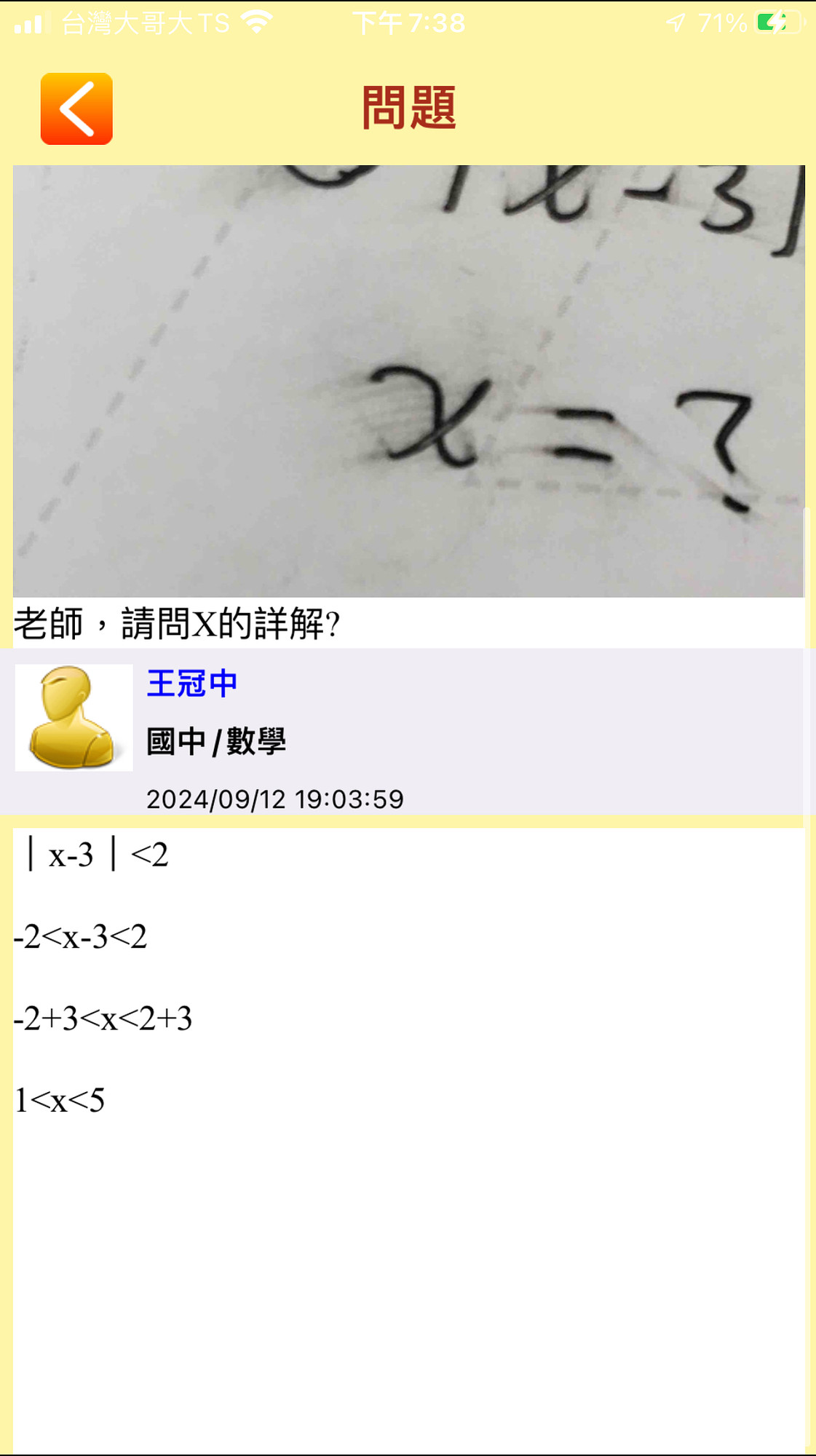This screenshot has width=816, height=1456.
Task: View 王冠中's avatar picture
Action: coord(74,718)
